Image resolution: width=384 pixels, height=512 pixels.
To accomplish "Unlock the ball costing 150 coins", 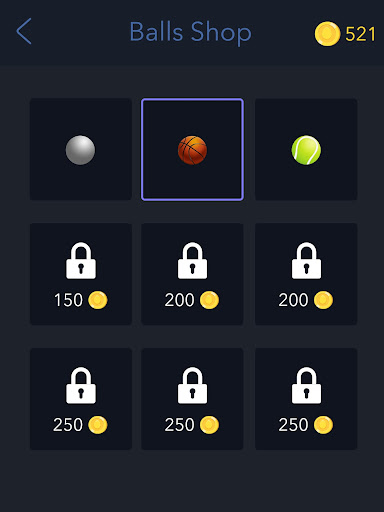I will [81, 274].
